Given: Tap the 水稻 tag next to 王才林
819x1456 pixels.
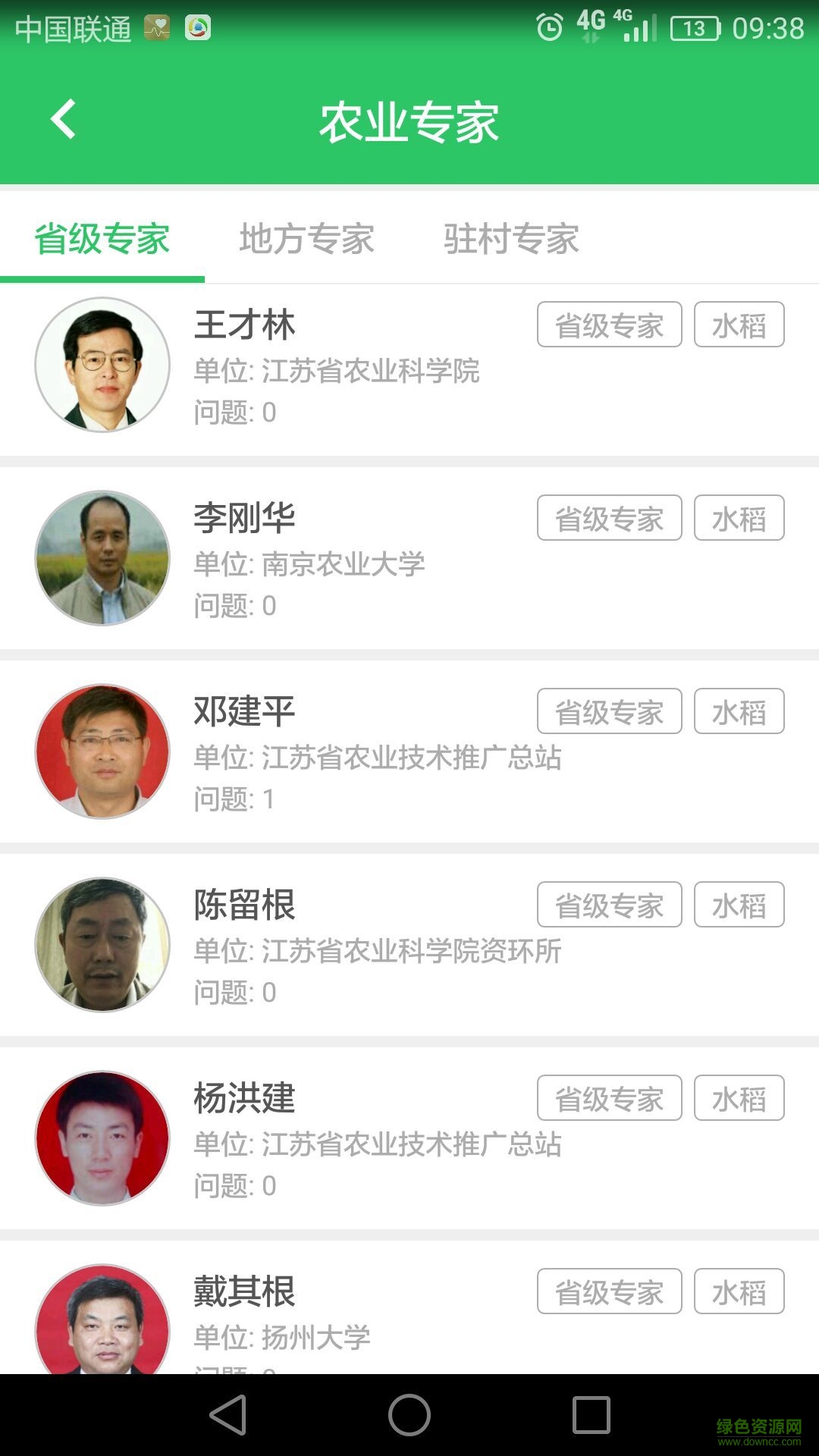Looking at the screenshot, I should click(739, 325).
